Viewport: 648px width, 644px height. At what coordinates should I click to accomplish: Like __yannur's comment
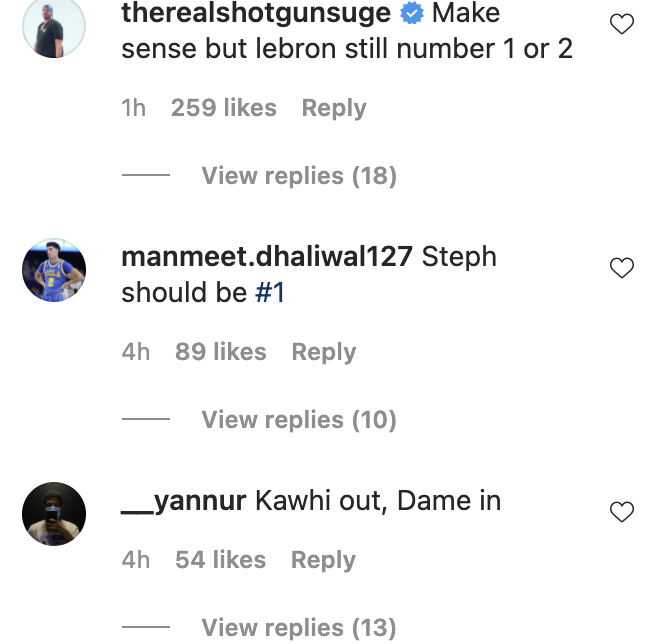coord(621,512)
